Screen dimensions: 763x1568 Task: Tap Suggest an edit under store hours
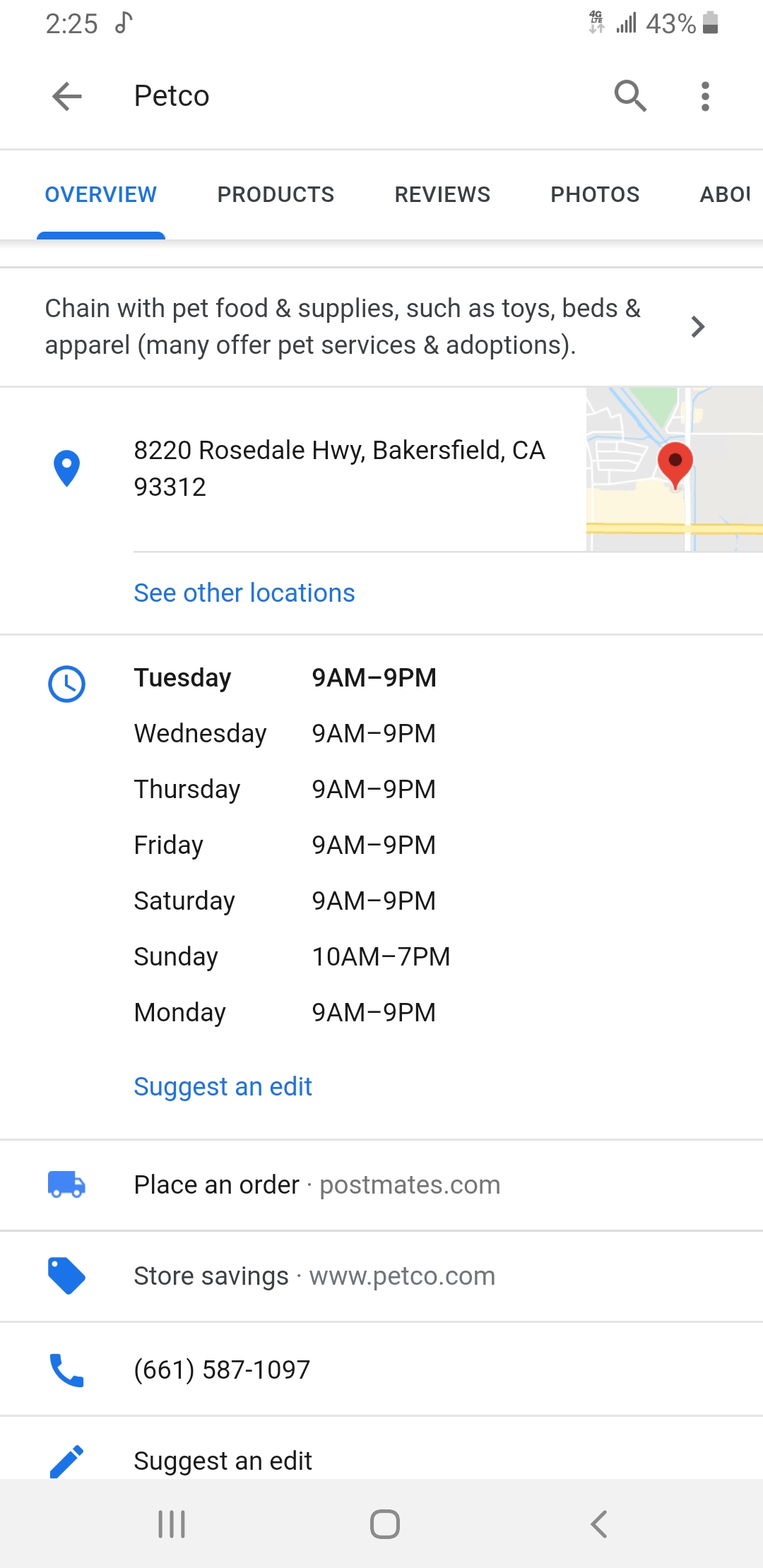point(223,1086)
